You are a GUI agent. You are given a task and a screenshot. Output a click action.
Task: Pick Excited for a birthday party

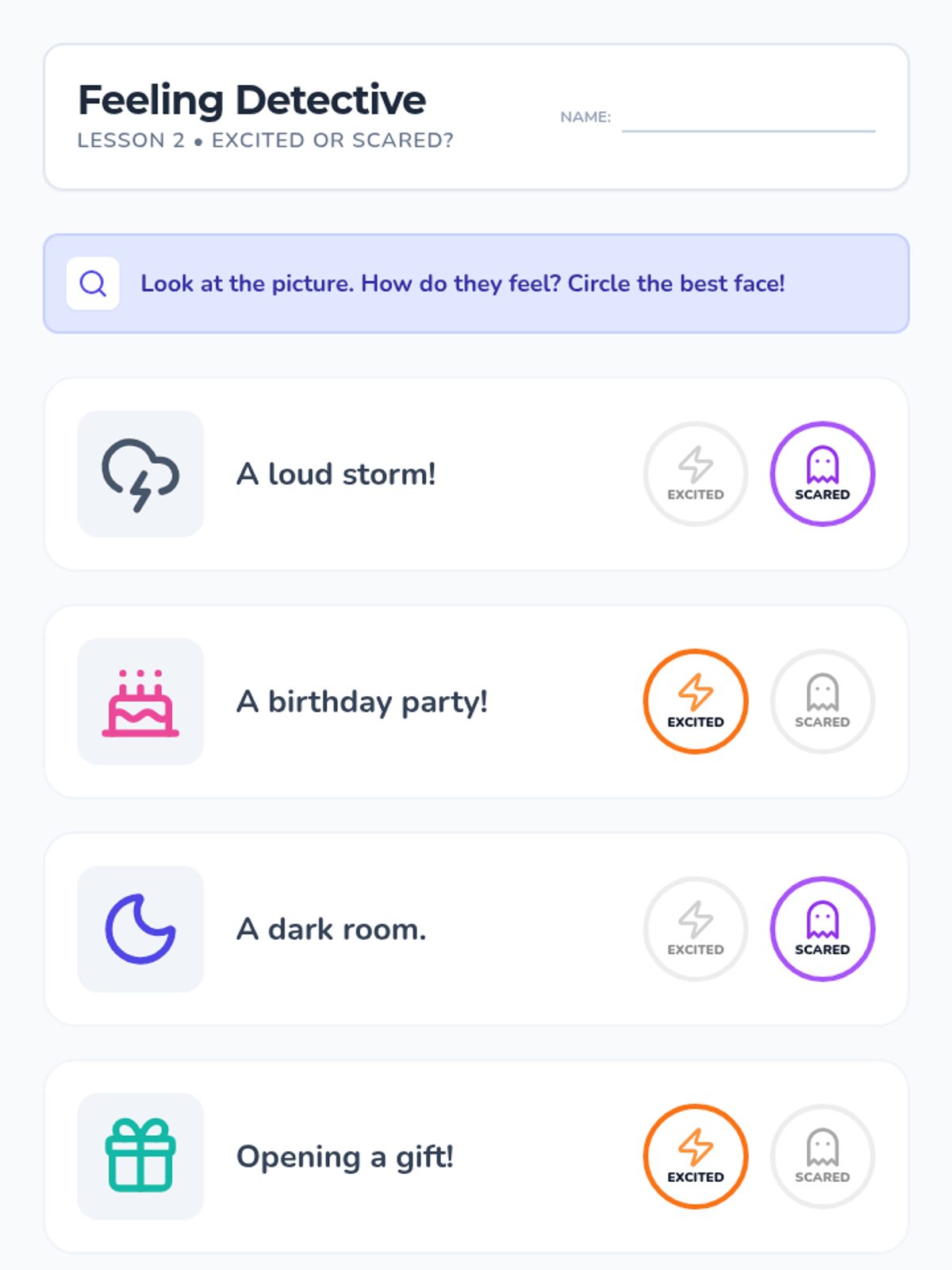click(696, 702)
